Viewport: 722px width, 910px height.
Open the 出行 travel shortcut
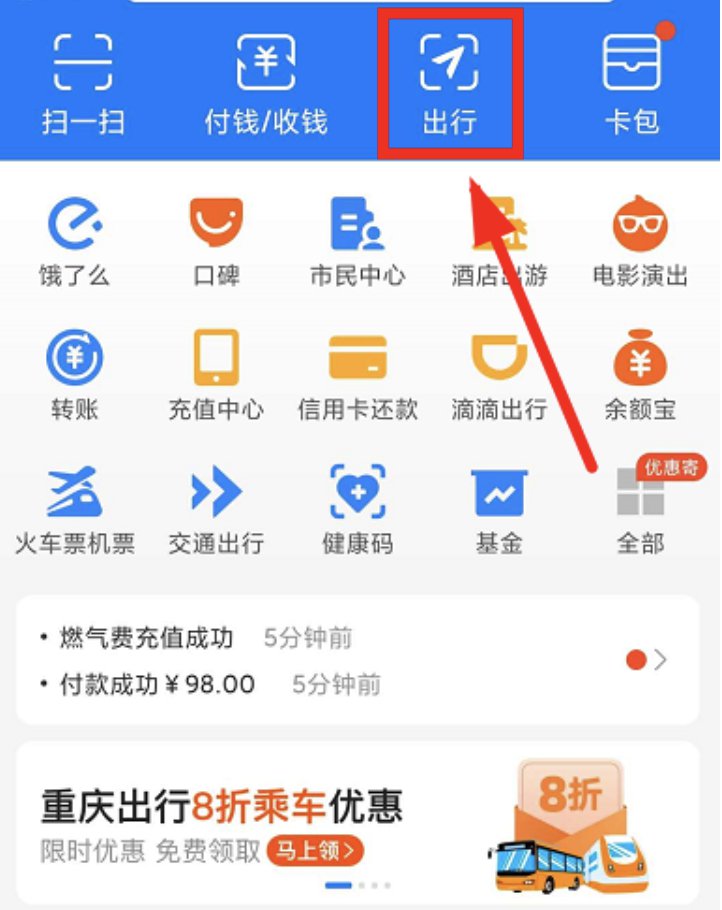449,83
